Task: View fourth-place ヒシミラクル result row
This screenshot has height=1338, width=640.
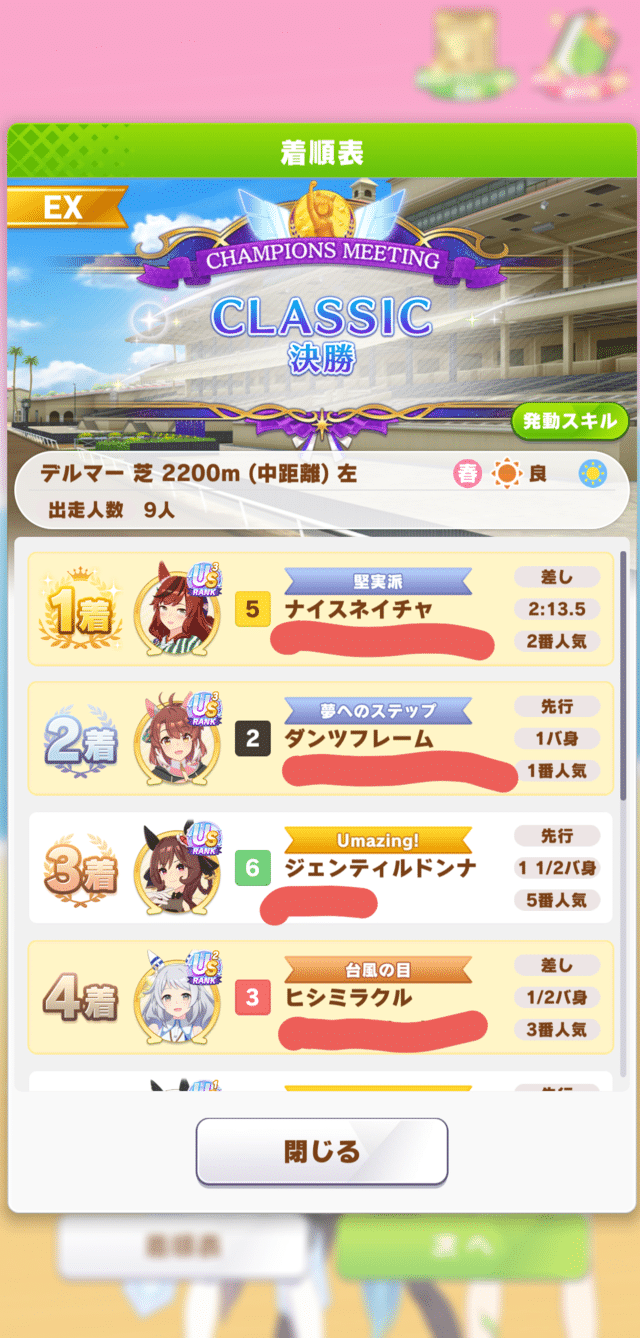Action: 320,996
